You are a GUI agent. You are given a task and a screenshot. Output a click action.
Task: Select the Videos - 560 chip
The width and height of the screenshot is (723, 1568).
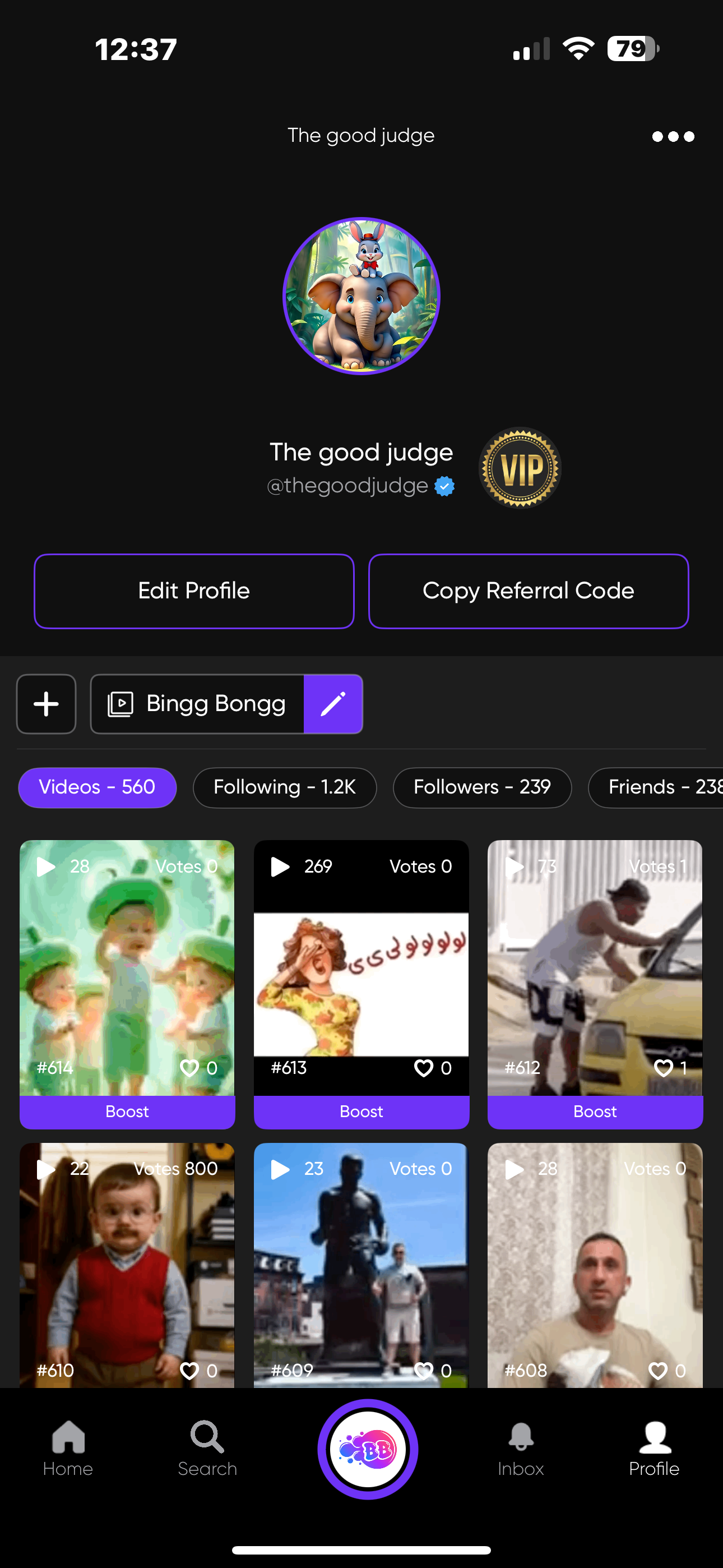[98, 787]
